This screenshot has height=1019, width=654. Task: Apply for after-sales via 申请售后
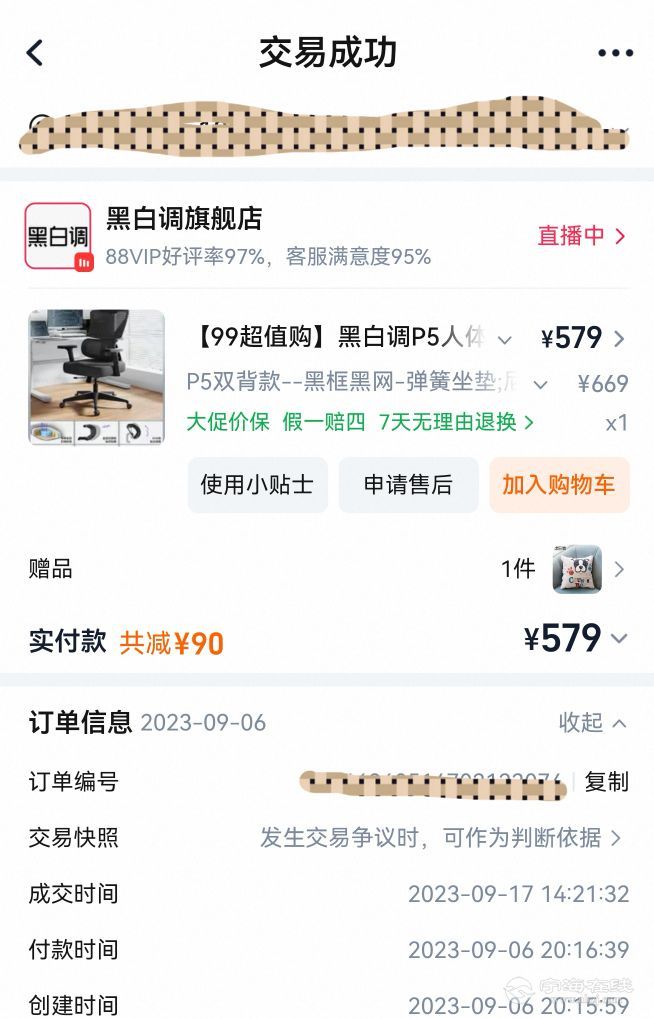click(408, 485)
